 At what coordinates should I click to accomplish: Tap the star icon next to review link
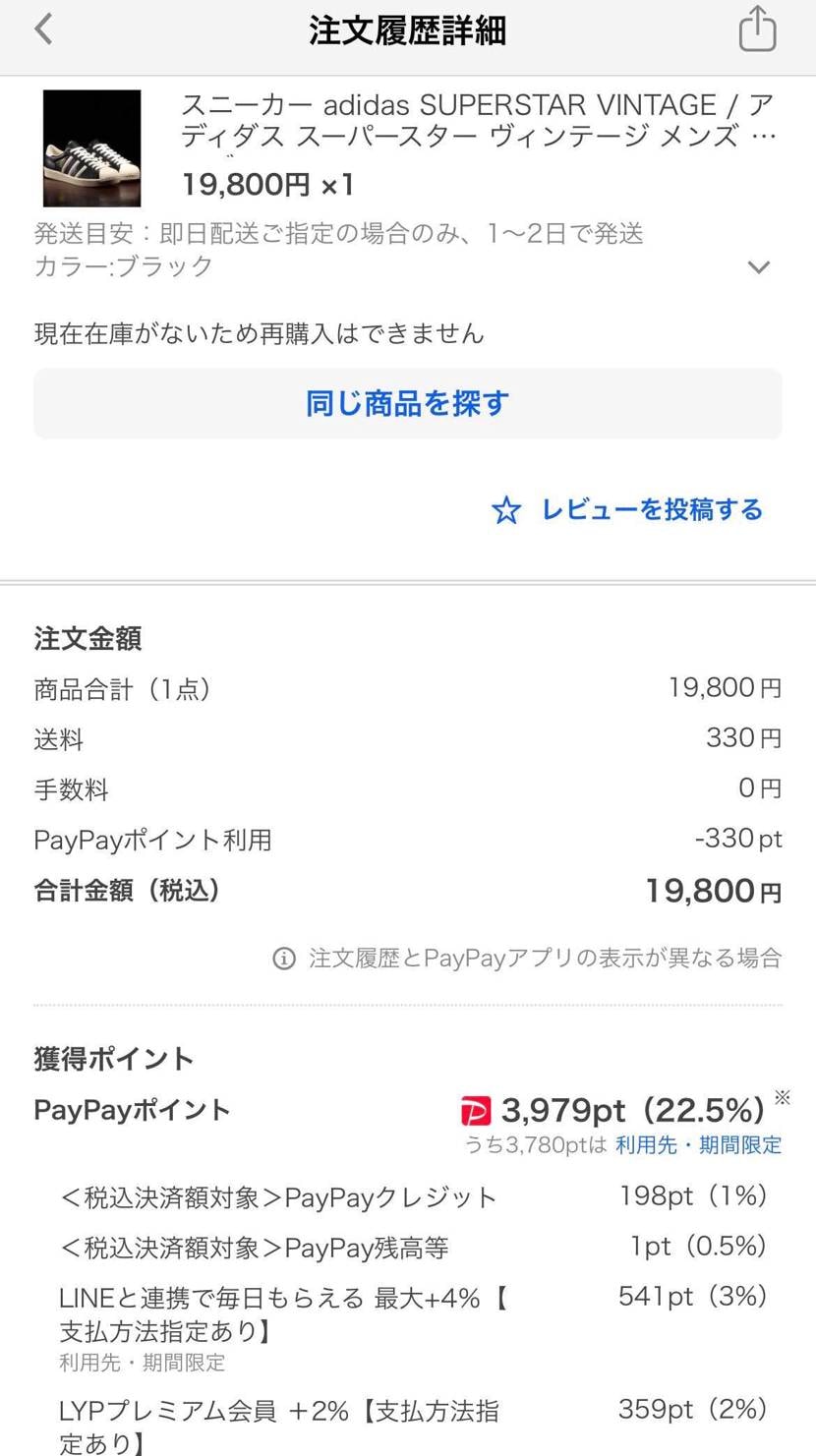[x=505, y=510]
